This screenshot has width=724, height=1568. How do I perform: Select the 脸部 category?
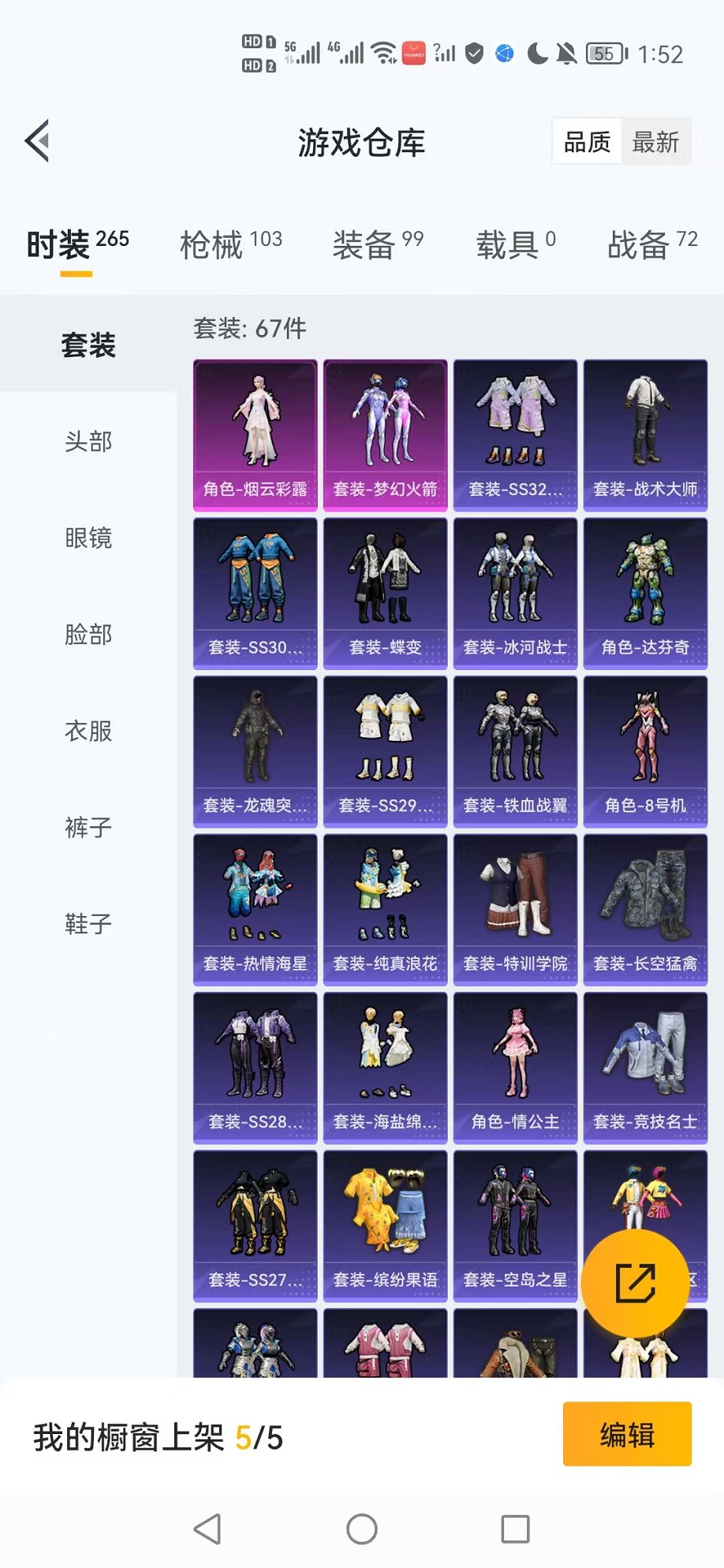[88, 635]
